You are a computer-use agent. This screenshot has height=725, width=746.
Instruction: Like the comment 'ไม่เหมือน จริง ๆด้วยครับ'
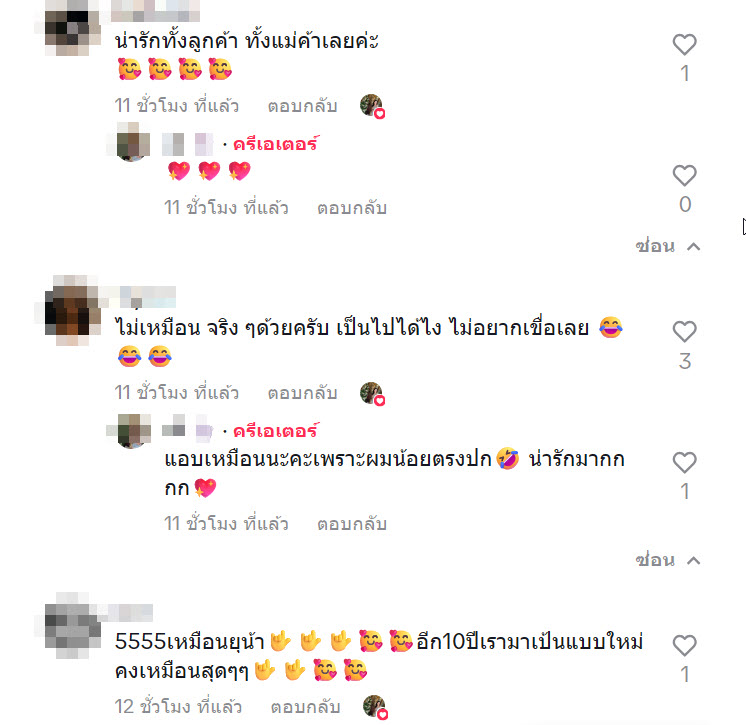[684, 332]
